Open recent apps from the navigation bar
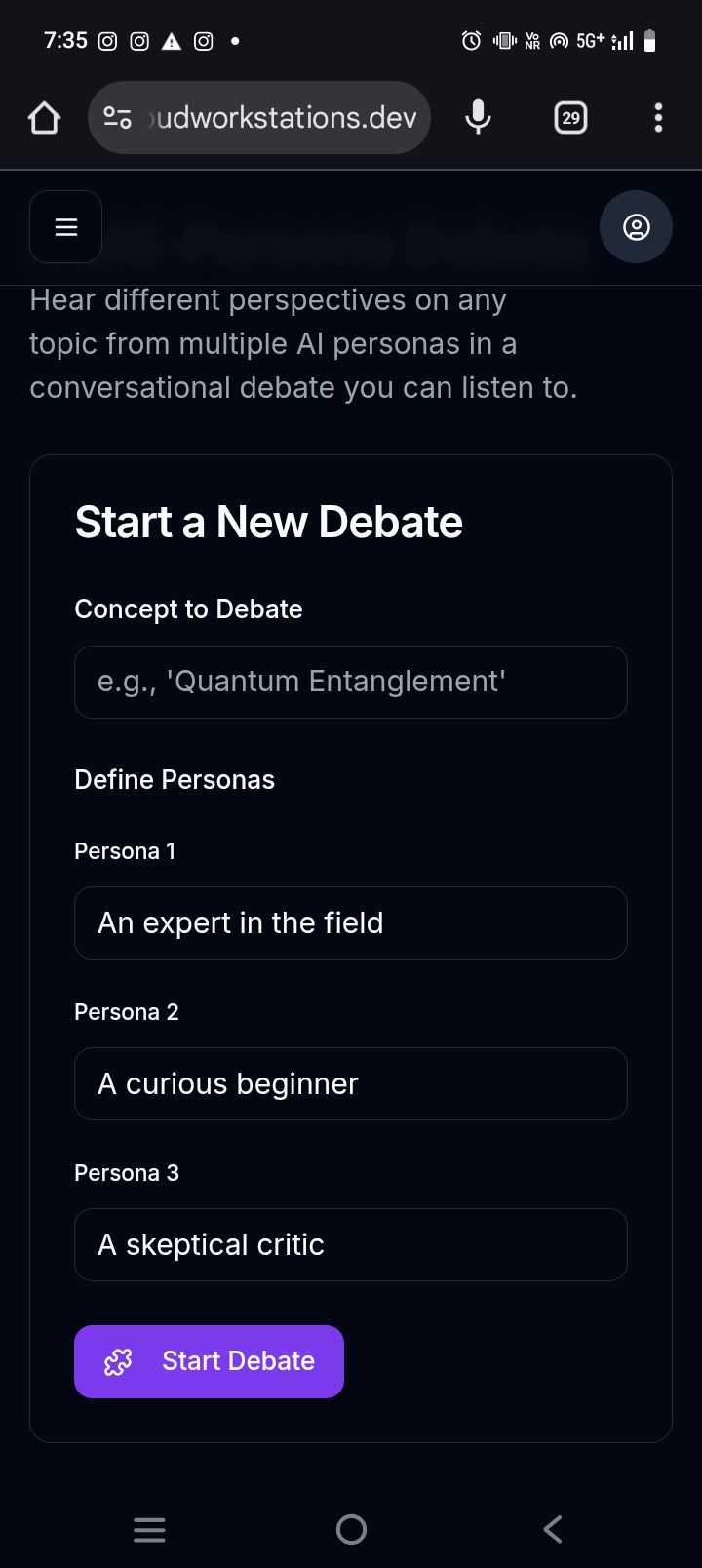Viewport: 702px width, 1568px height. point(149,1529)
